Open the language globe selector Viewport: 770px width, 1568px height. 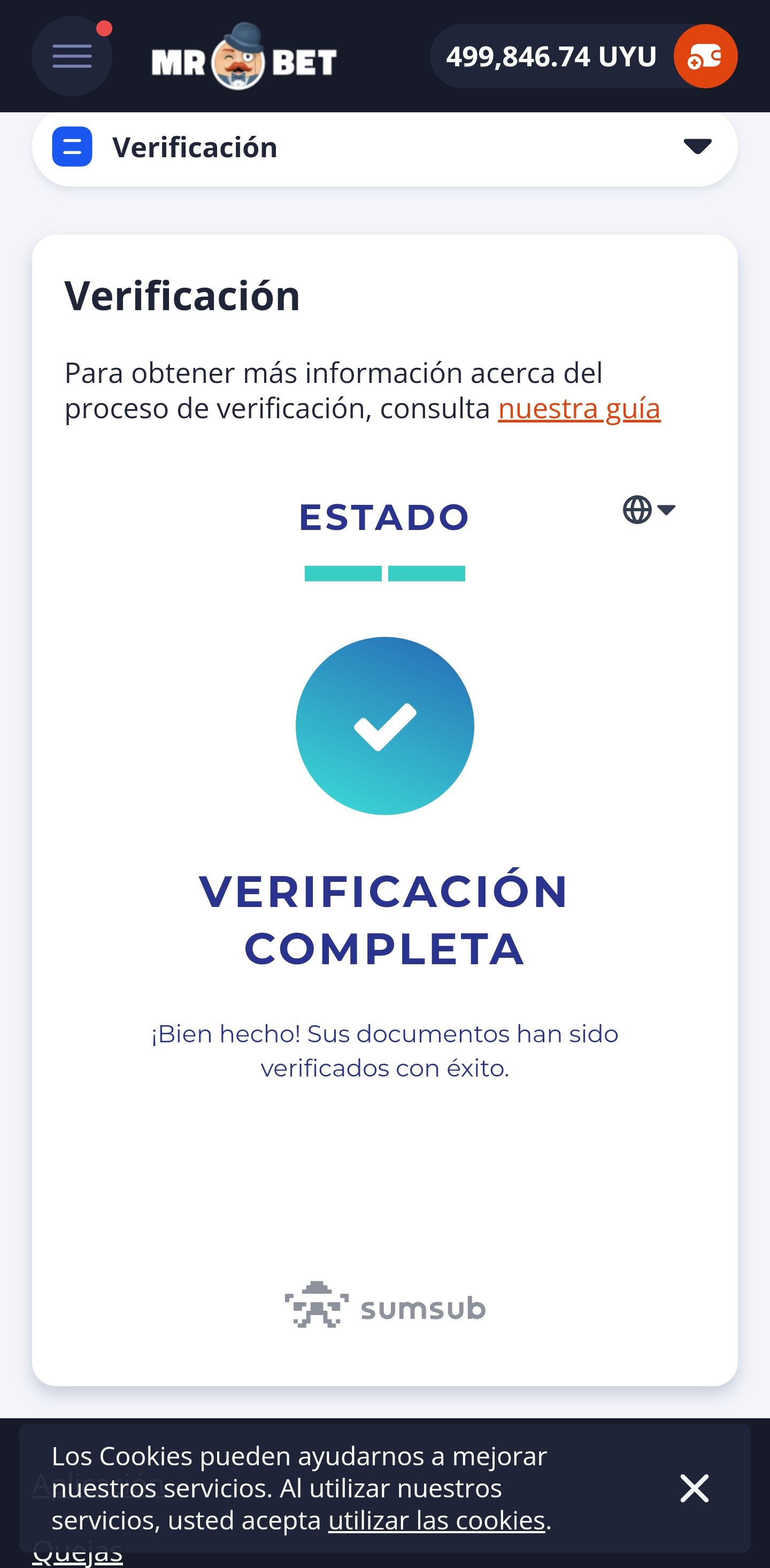pos(648,510)
